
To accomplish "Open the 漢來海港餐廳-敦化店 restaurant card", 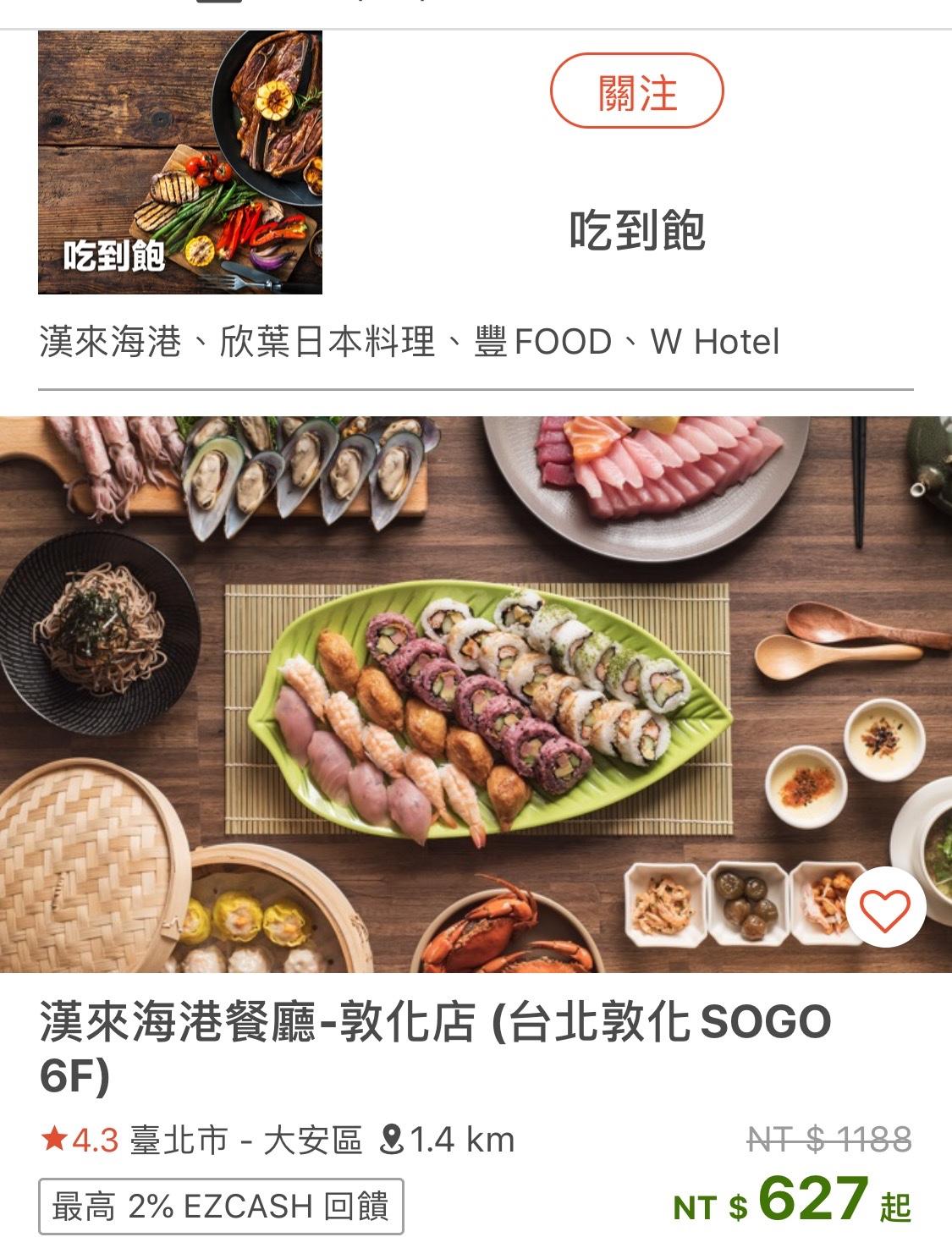I will tap(435, 1047).
